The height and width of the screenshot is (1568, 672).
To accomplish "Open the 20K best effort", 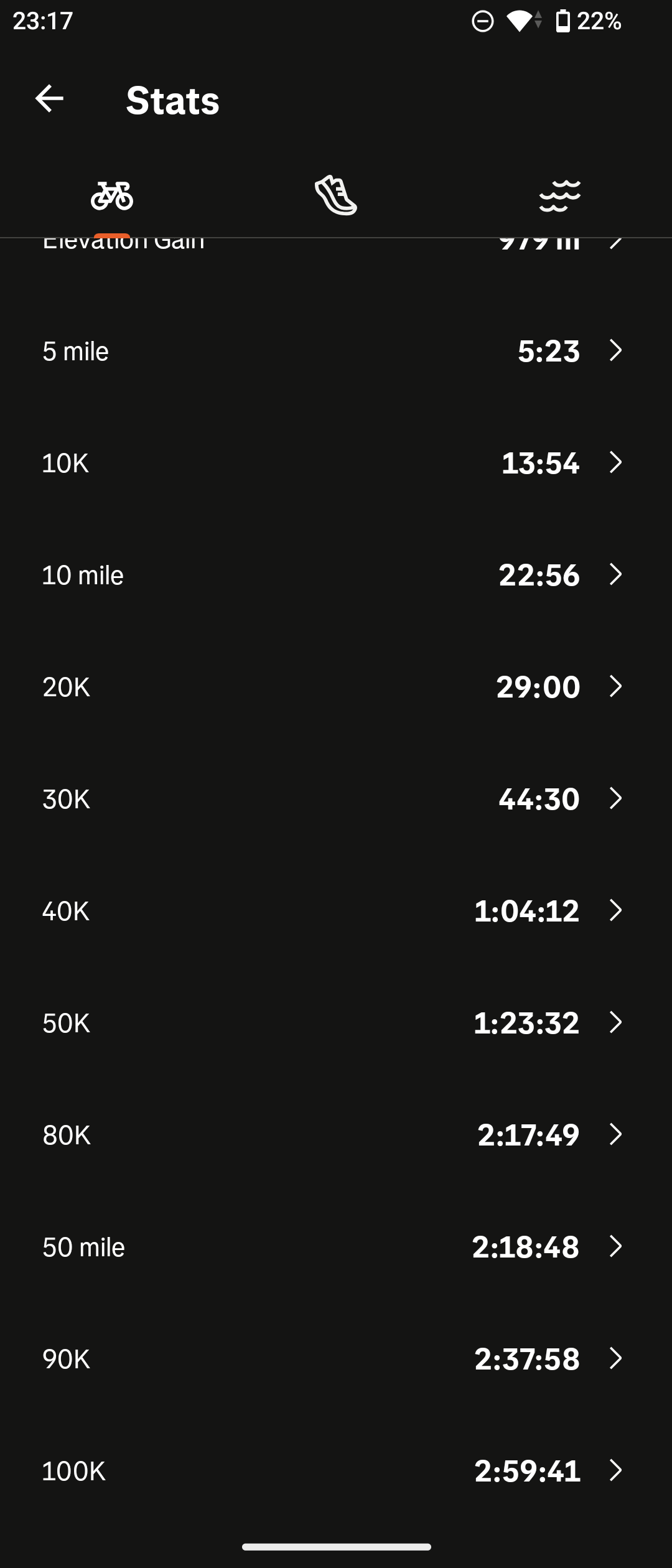I will 336,687.
